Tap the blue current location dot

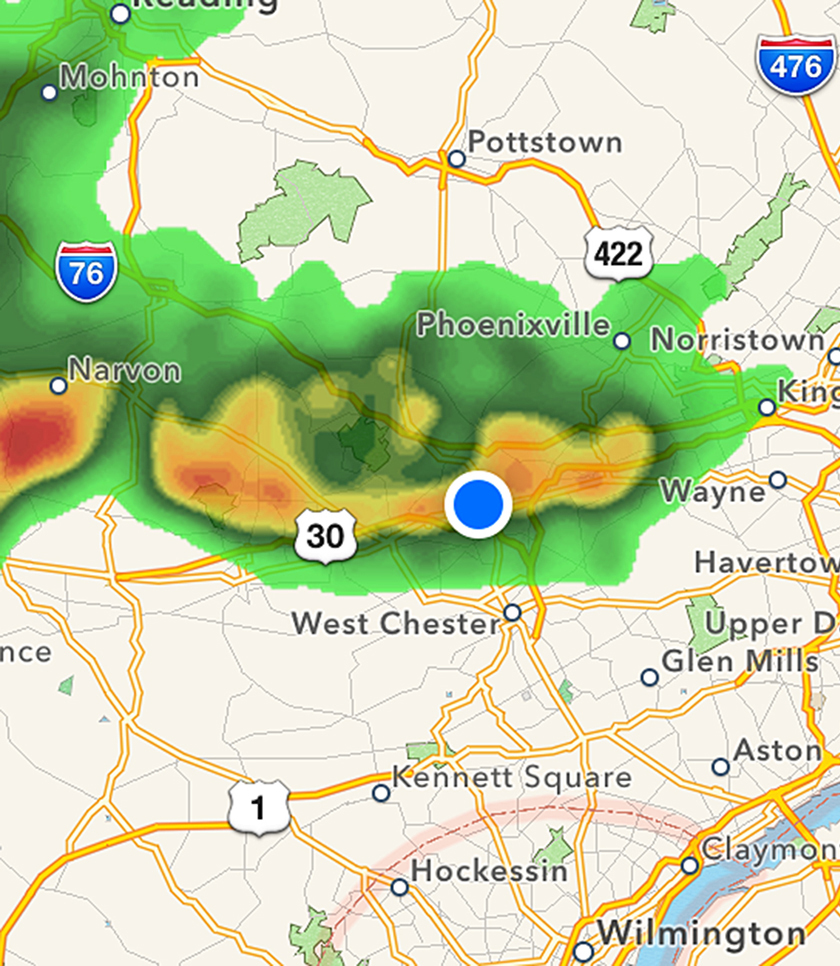(478, 504)
